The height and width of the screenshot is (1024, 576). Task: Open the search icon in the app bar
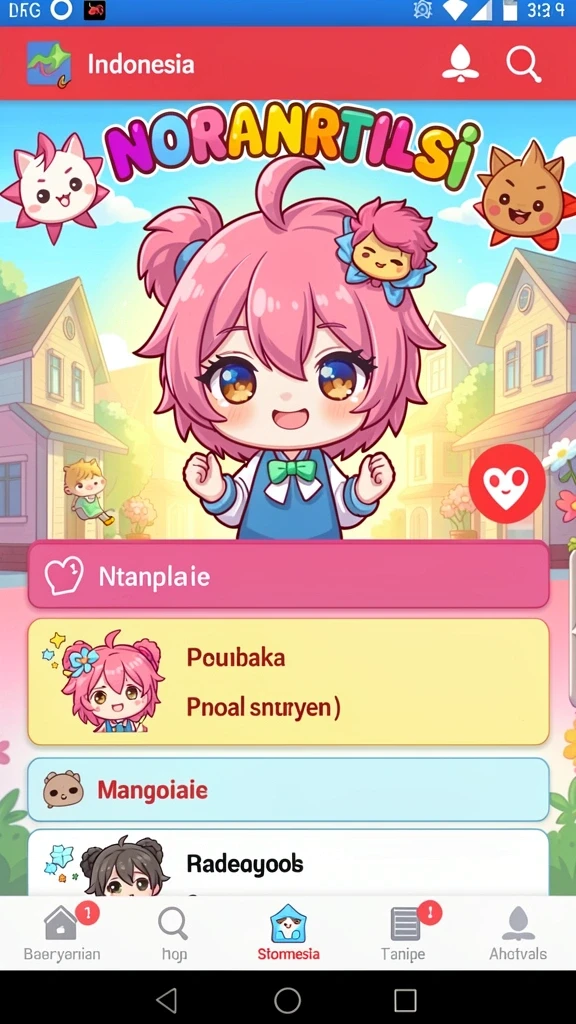click(x=524, y=64)
